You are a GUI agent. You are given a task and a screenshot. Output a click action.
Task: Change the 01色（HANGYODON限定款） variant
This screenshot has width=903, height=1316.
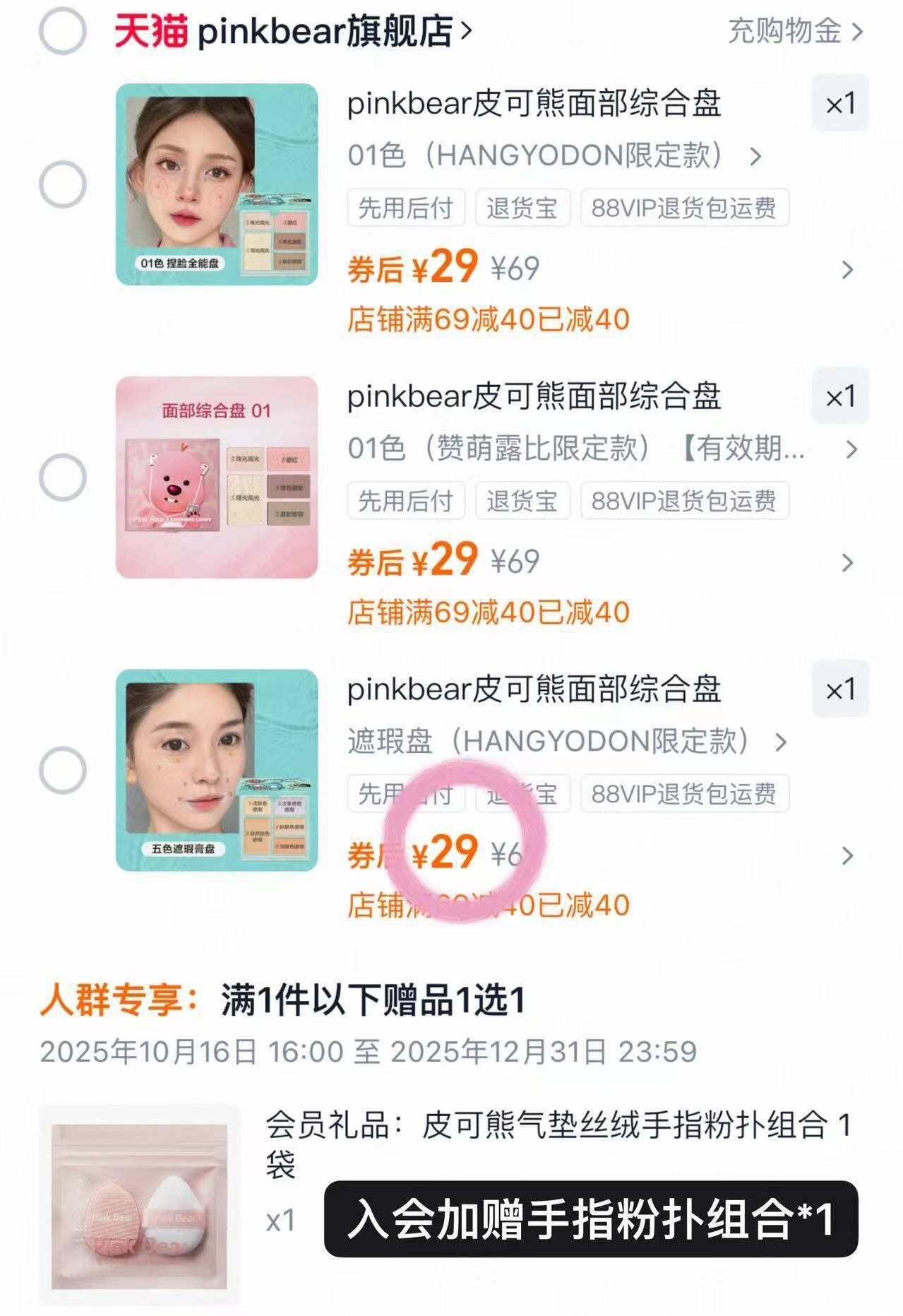(x=554, y=155)
